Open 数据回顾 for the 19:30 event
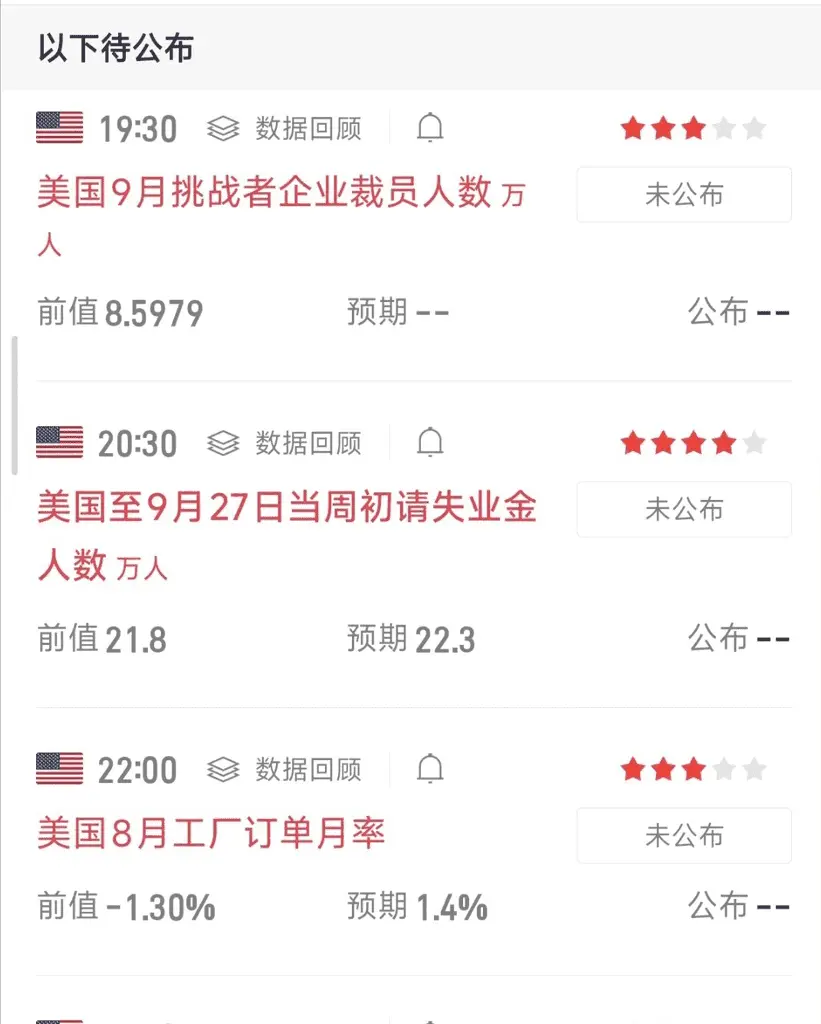This screenshot has height=1024, width=821. coord(284,128)
